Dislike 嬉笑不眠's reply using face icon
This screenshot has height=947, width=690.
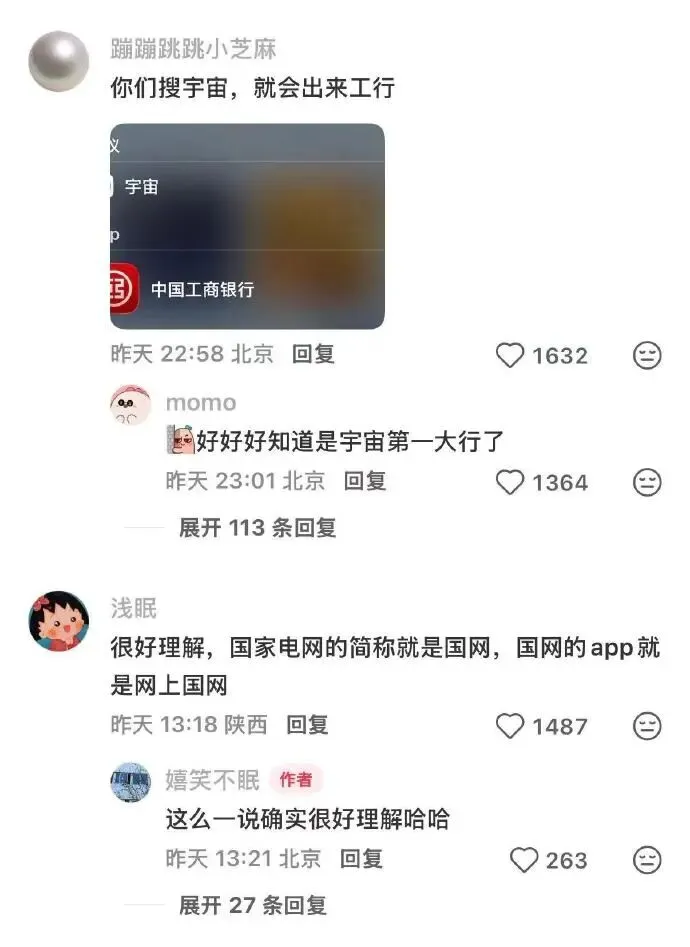point(647,860)
